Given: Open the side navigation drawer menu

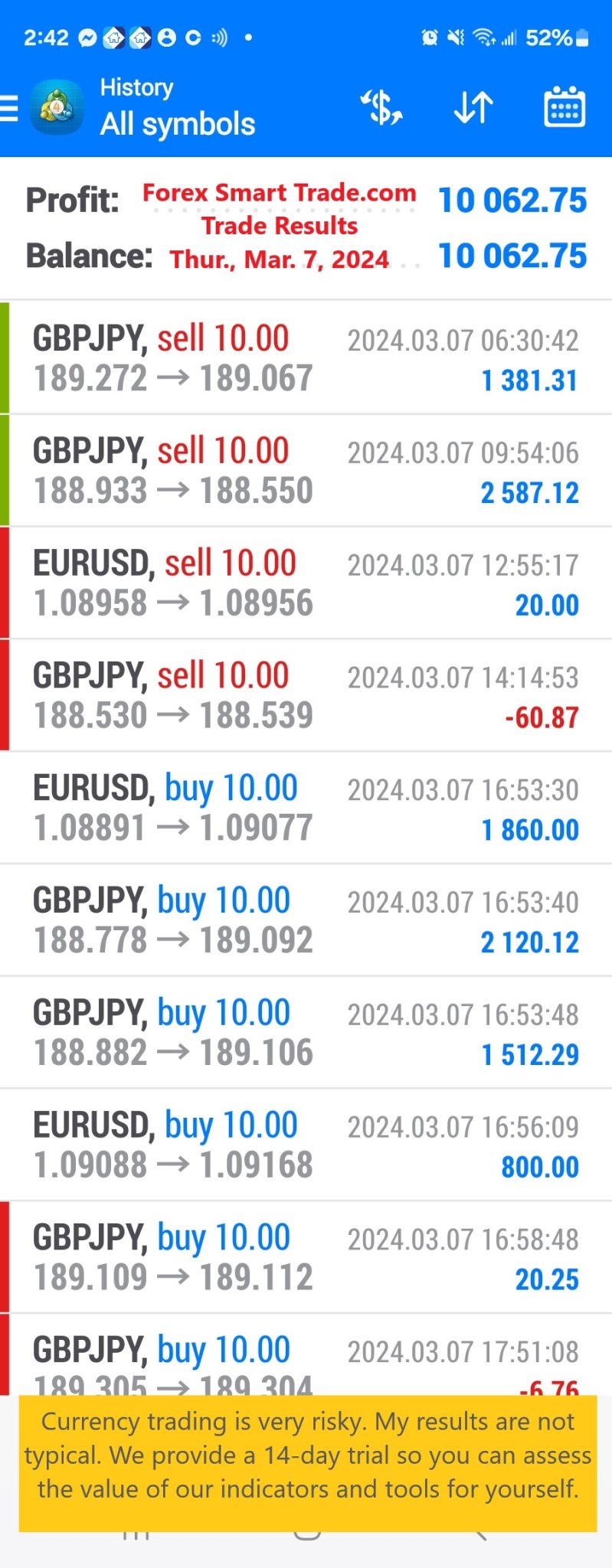Looking at the screenshot, I should pos(10,107).
